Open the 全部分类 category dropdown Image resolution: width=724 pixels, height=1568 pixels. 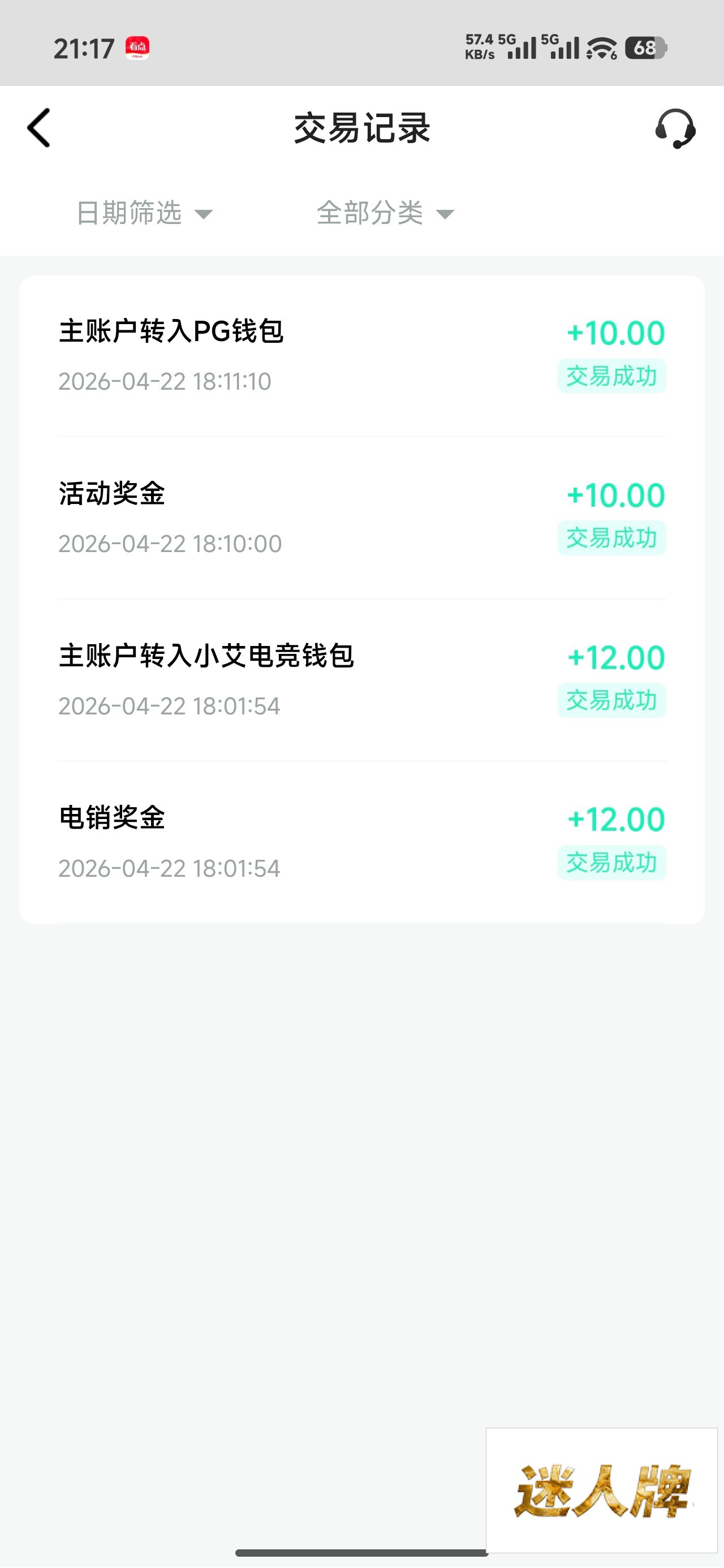(x=385, y=213)
